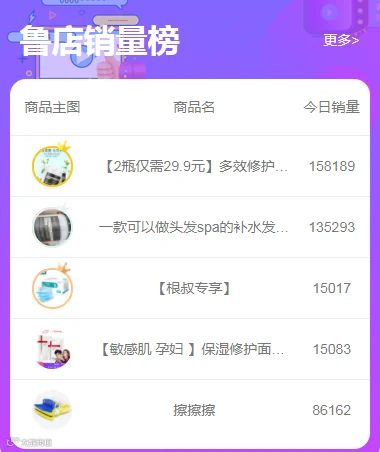The height and width of the screenshot is (452, 380).
Task: View the 【敏感肌 孕妇】保湿修护面 product row
Action: (x=190, y=349)
